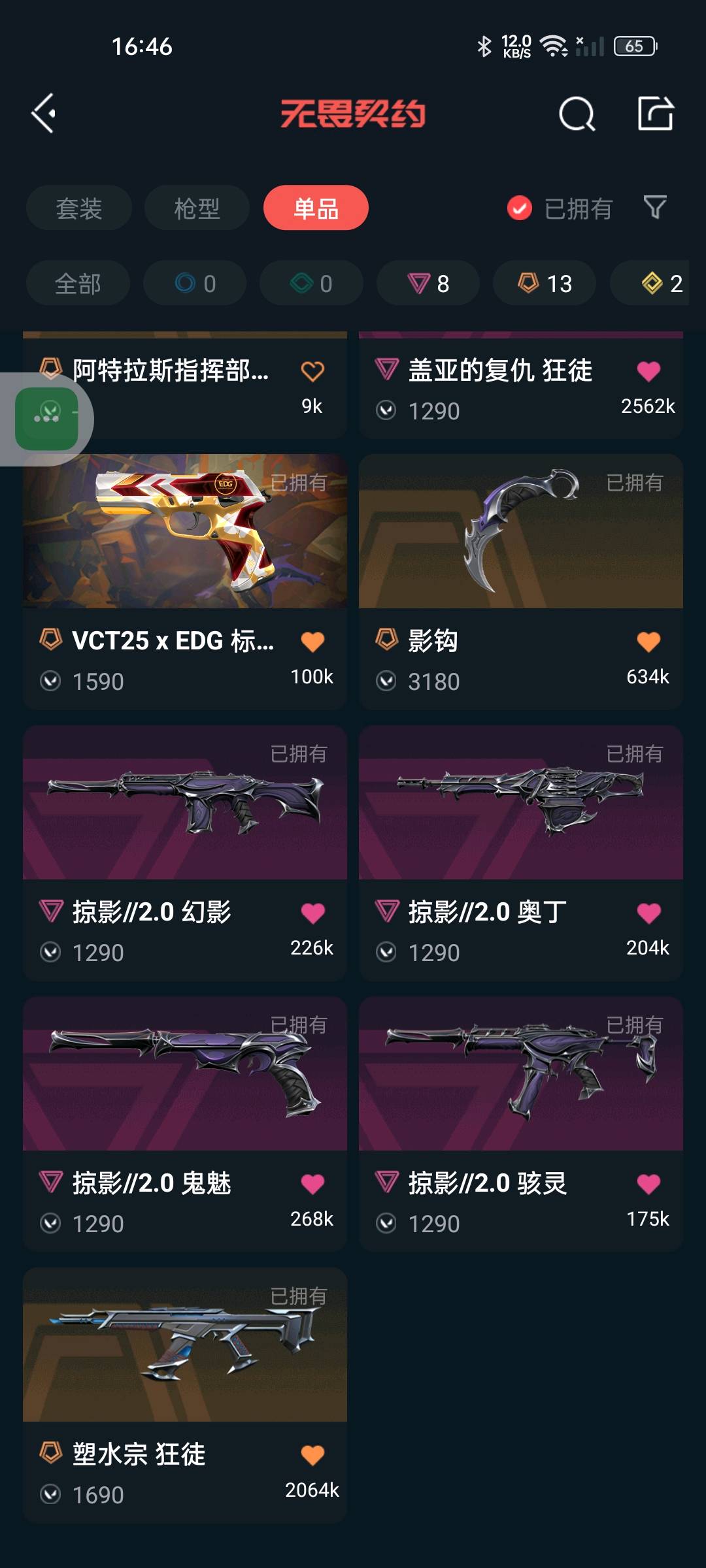Viewport: 706px width, 1568px height.
Task: Switch to the 枪型 tab
Action: [x=197, y=208]
